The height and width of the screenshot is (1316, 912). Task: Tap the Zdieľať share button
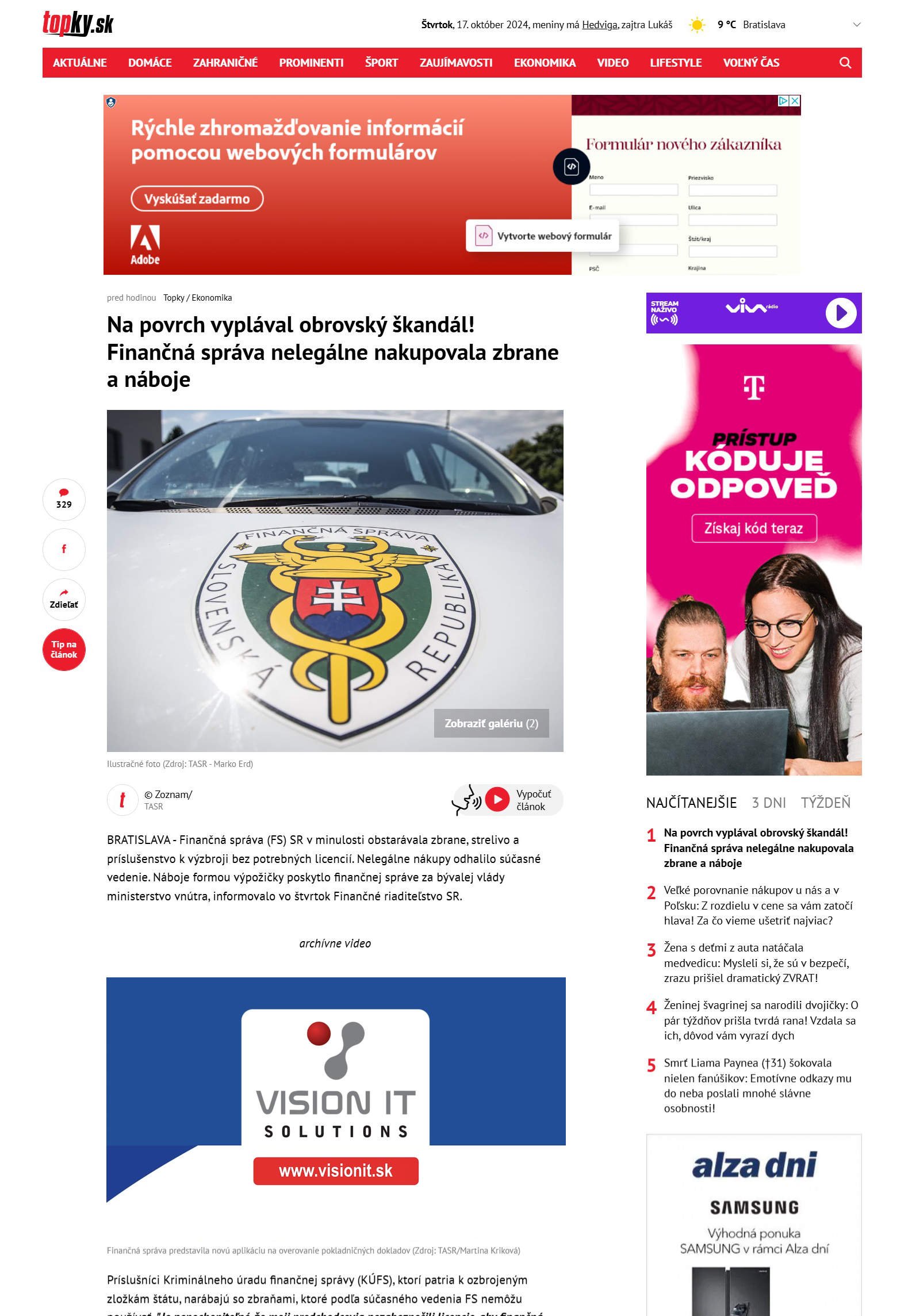pos(64,599)
